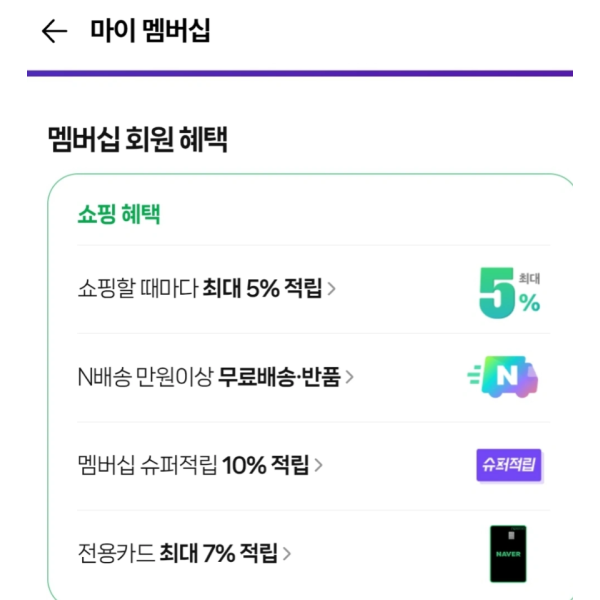The width and height of the screenshot is (600, 600).
Task: Open 전용카드 최대 7% 적립 benefit
Action: [185, 553]
